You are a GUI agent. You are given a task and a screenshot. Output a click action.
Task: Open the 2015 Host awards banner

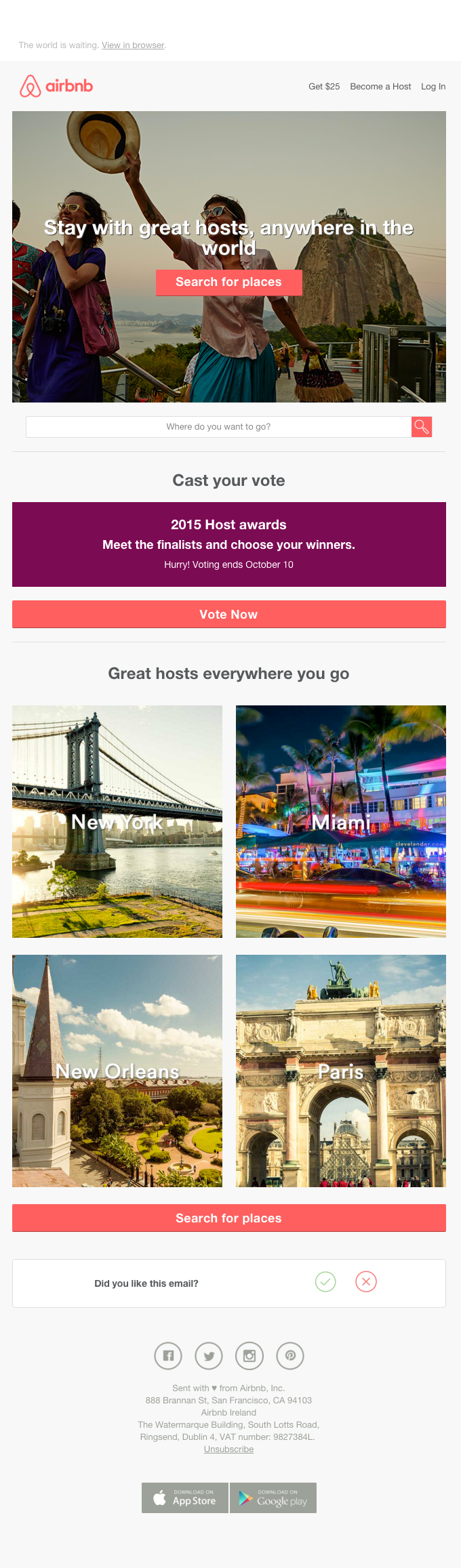[229, 544]
